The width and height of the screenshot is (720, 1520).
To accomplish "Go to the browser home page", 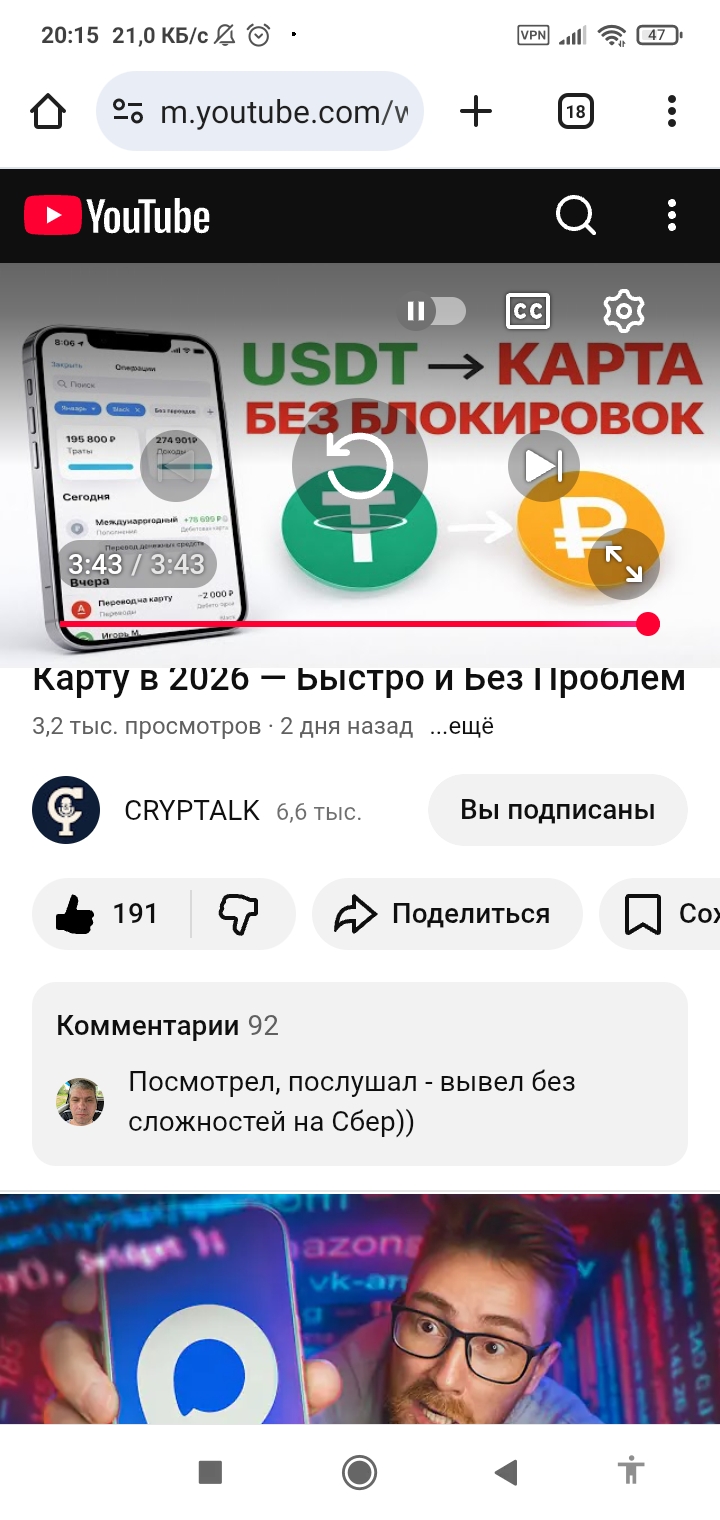I will (48, 111).
